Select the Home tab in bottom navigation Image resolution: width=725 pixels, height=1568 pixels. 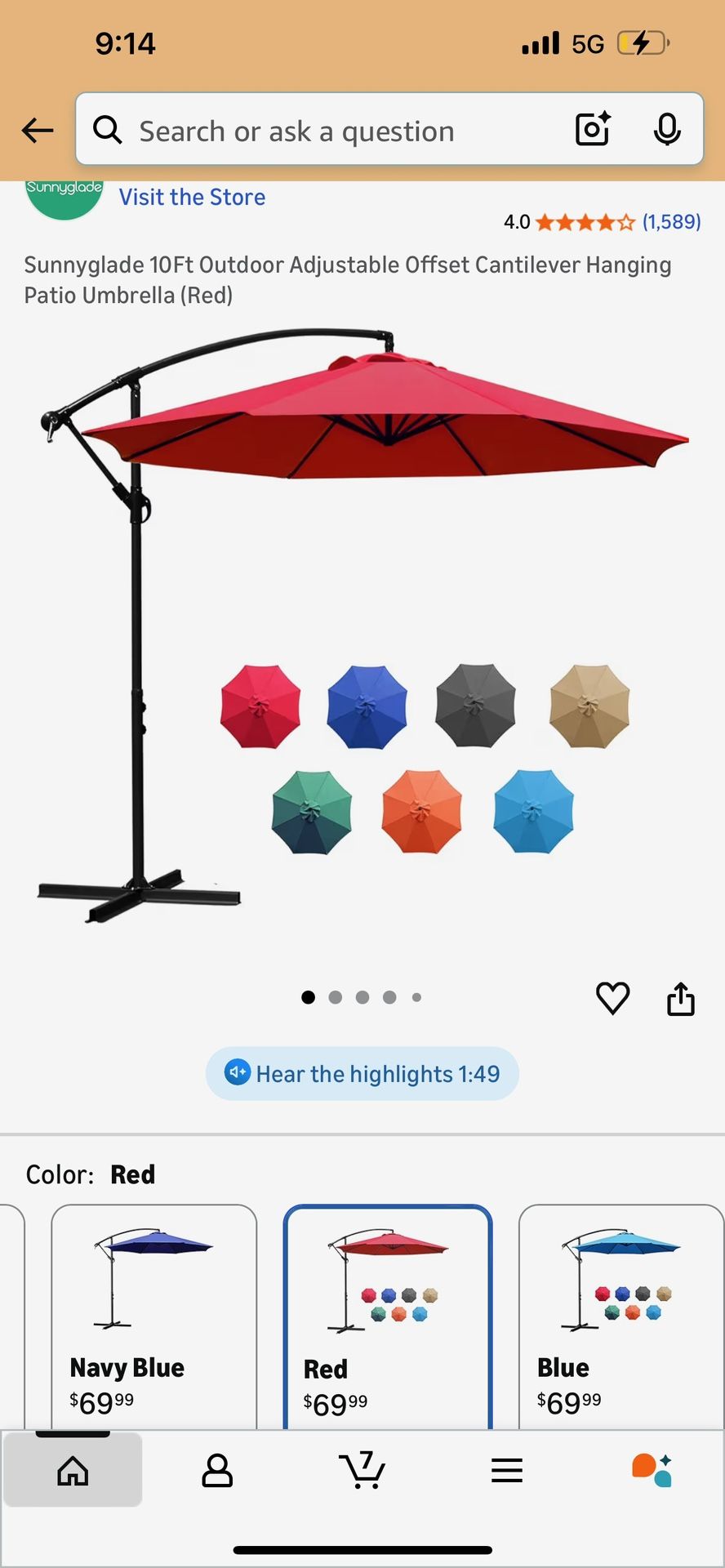73,1468
